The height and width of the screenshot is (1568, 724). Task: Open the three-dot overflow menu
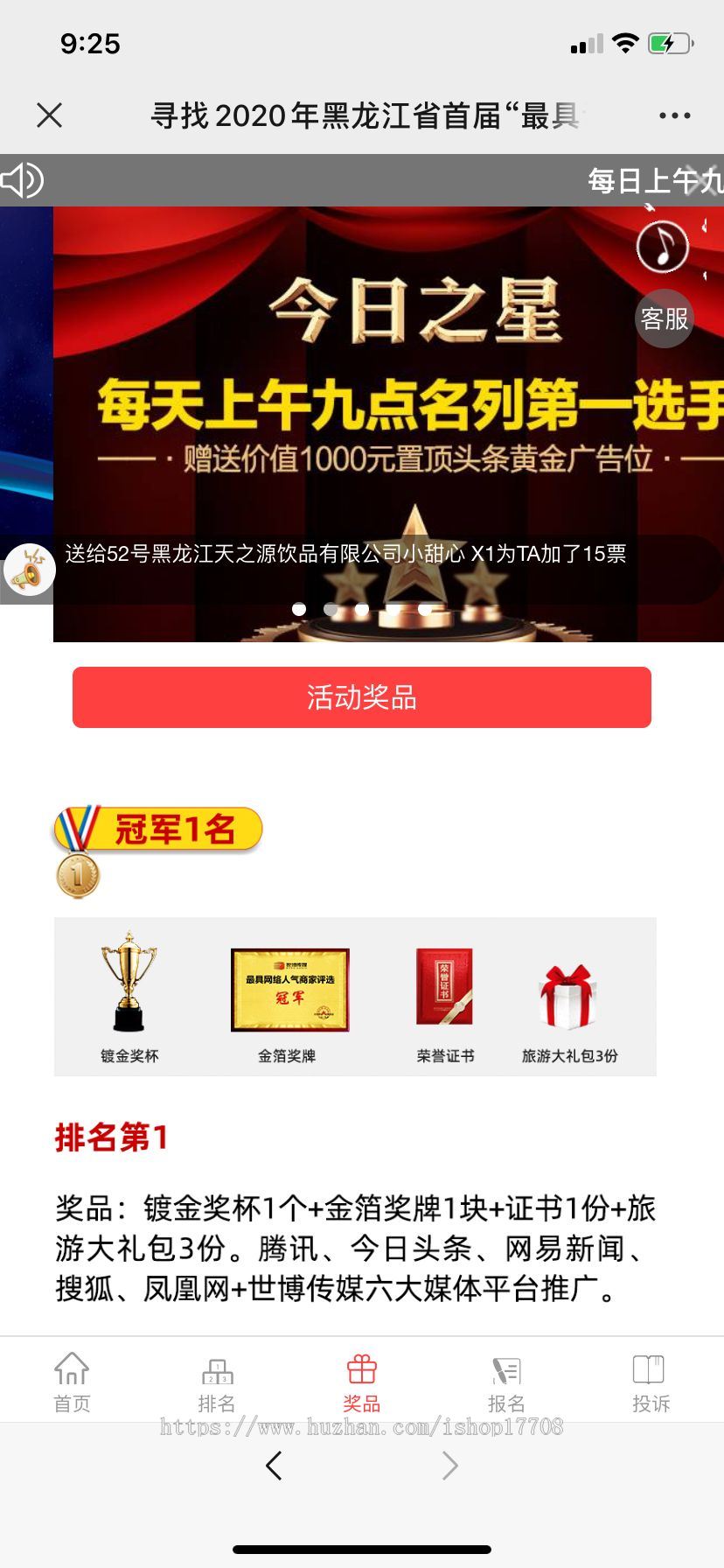pyautogui.click(x=674, y=115)
